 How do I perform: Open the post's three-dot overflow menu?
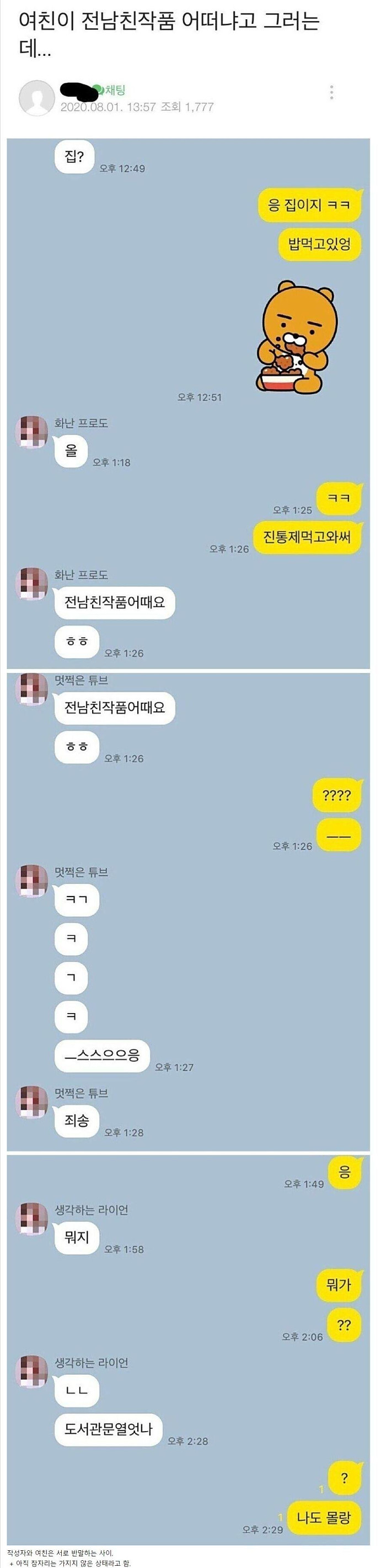[331, 93]
